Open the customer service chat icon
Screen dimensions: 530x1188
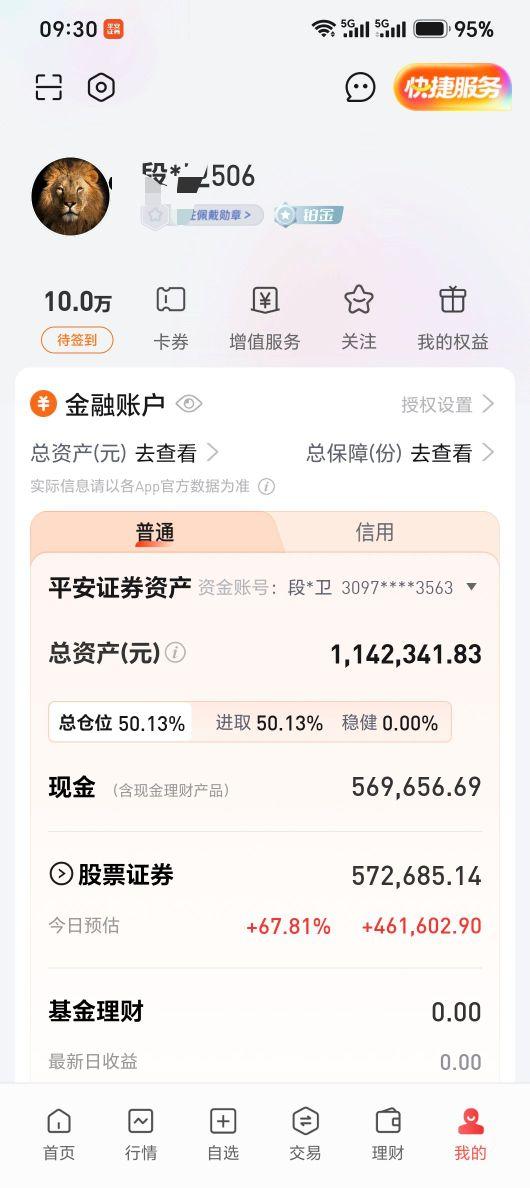360,88
